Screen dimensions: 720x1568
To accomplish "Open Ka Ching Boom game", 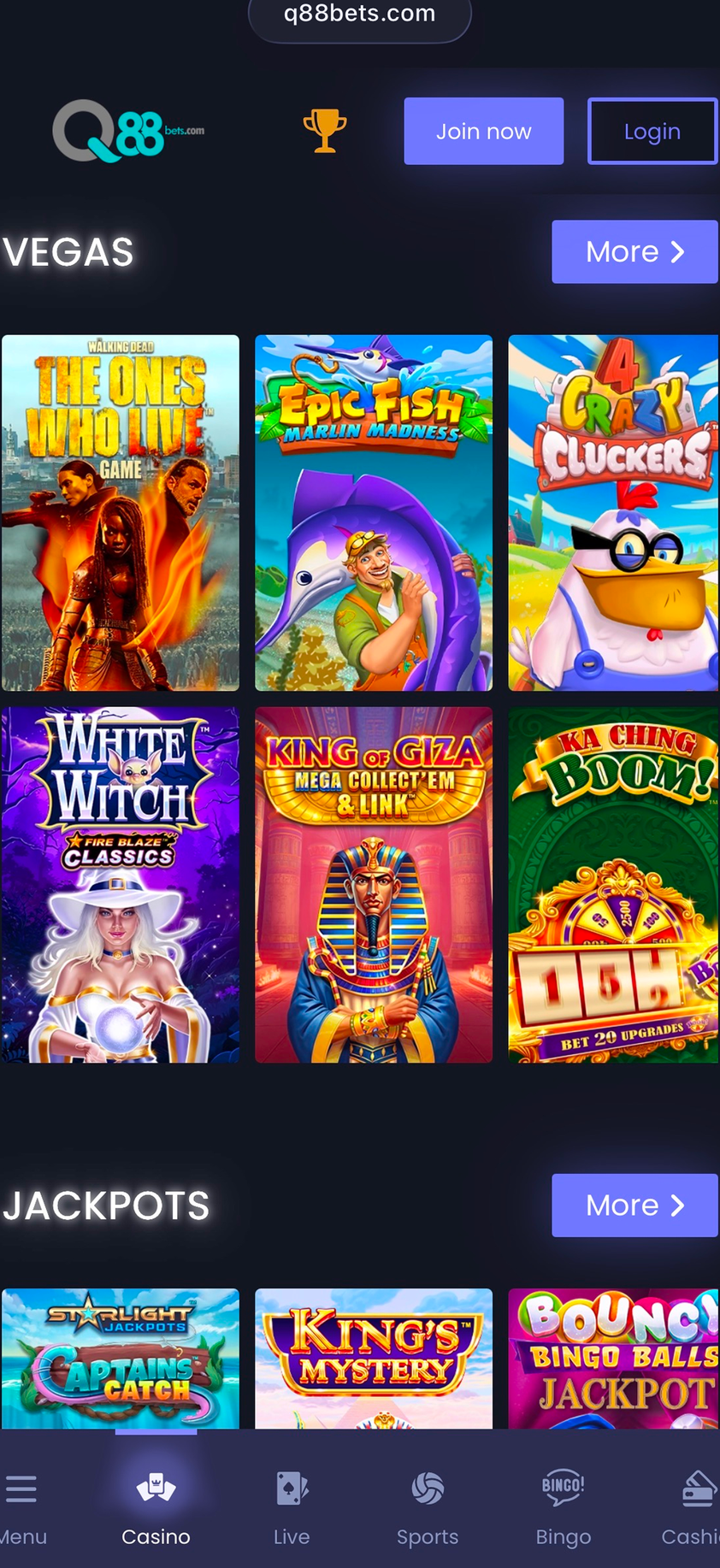I will click(x=613, y=885).
